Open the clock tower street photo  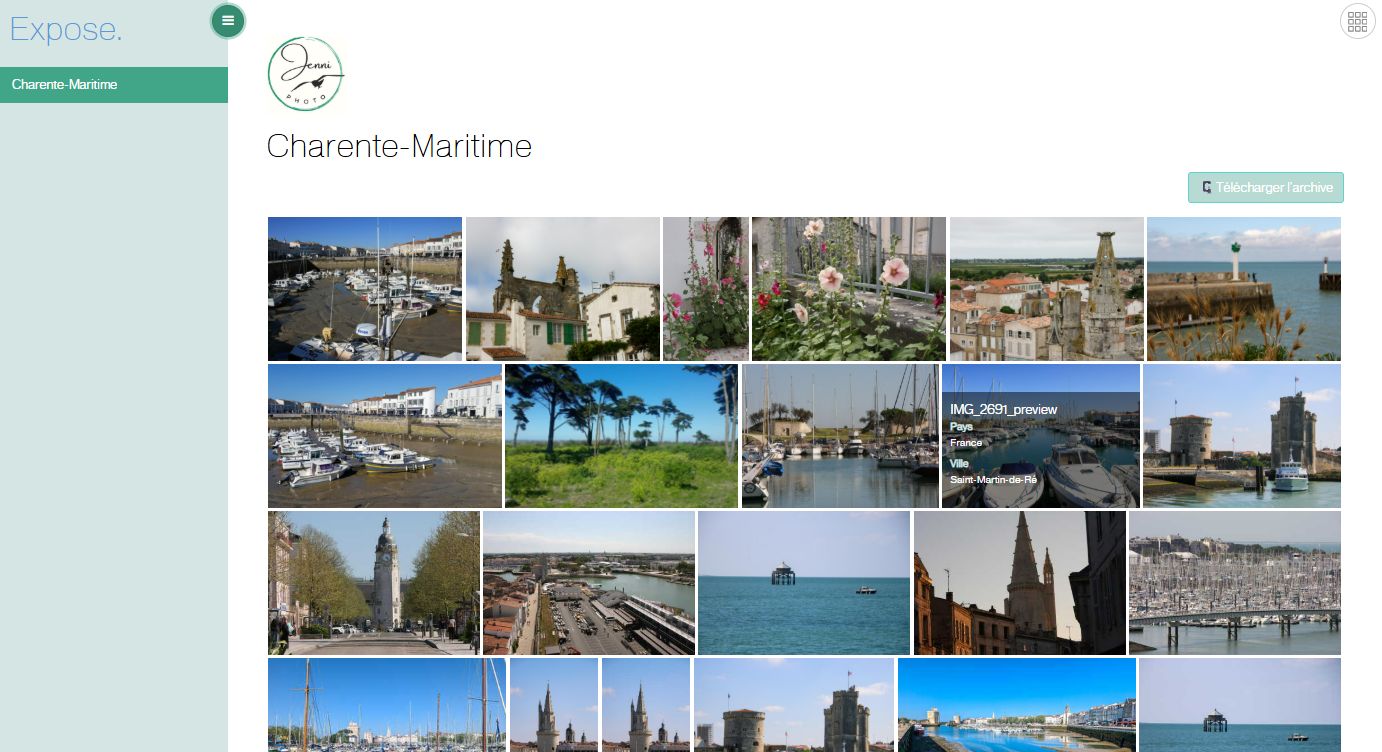click(x=373, y=583)
